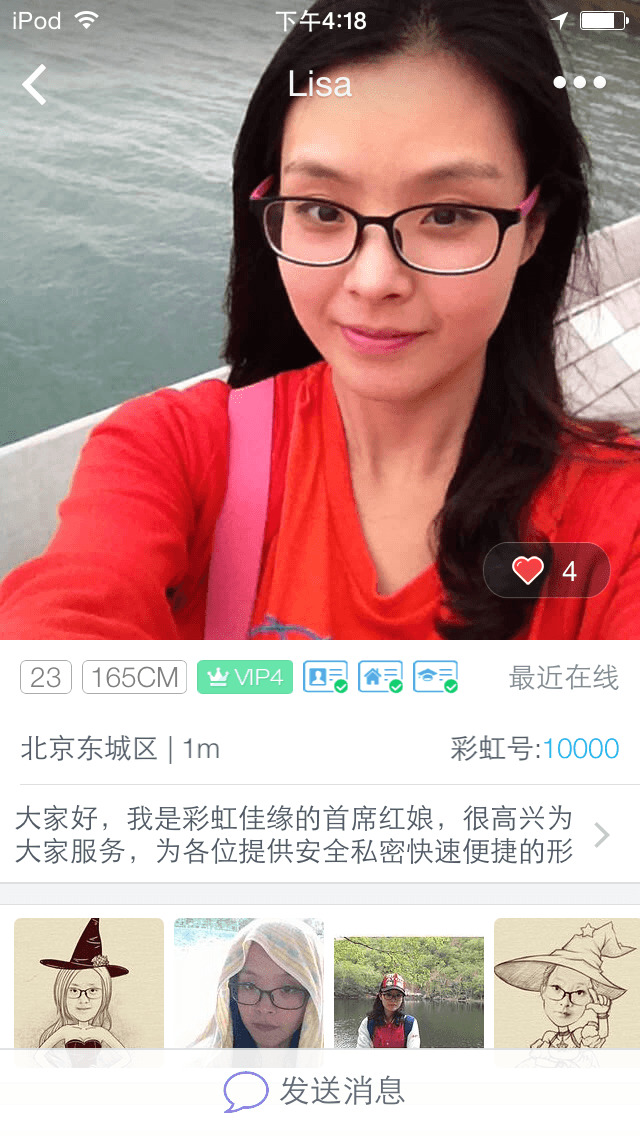Go back using the top-left arrow
The height and width of the screenshot is (1136, 640).
click(x=35, y=84)
